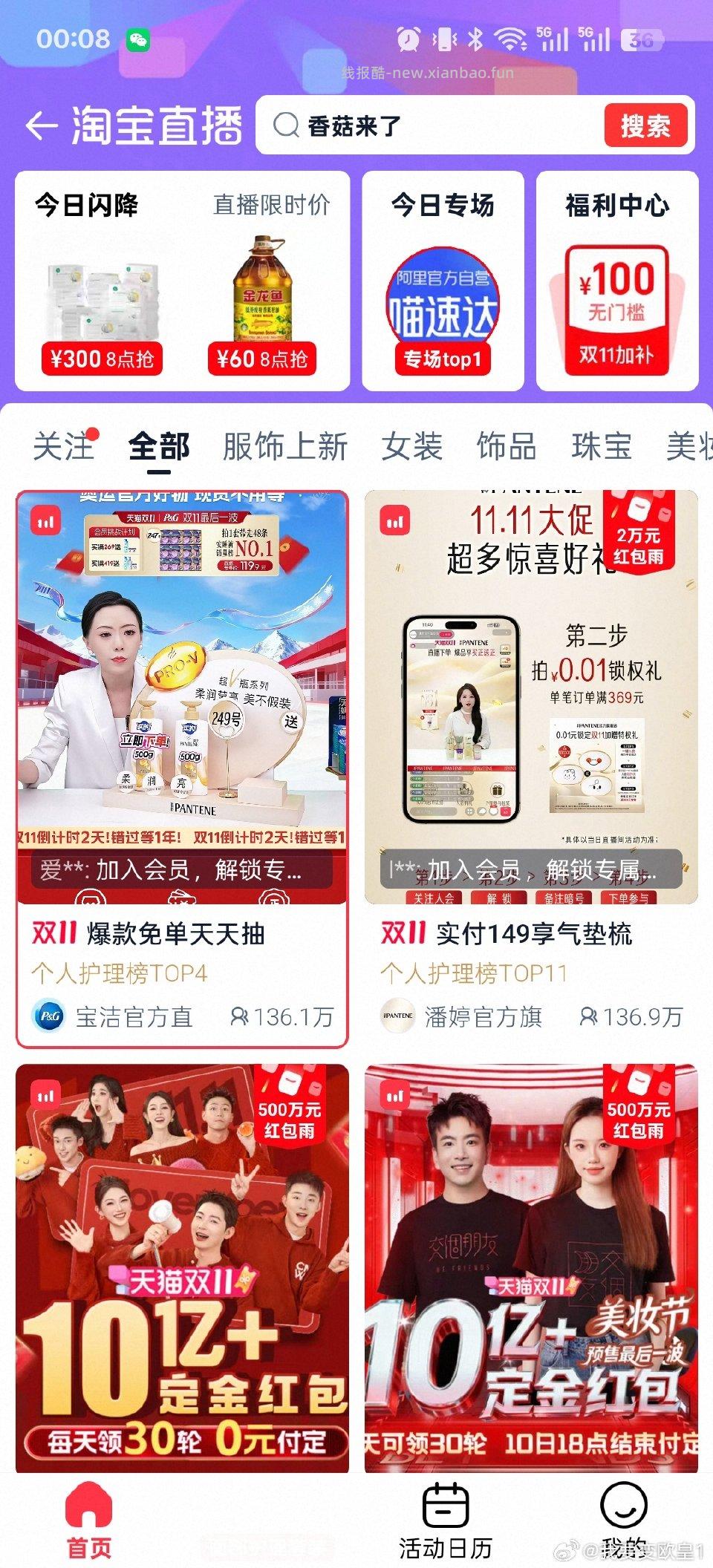Open the 活动日历 bottom tab
This screenshot has width=713, height=1568.
tap(446, 1522)
